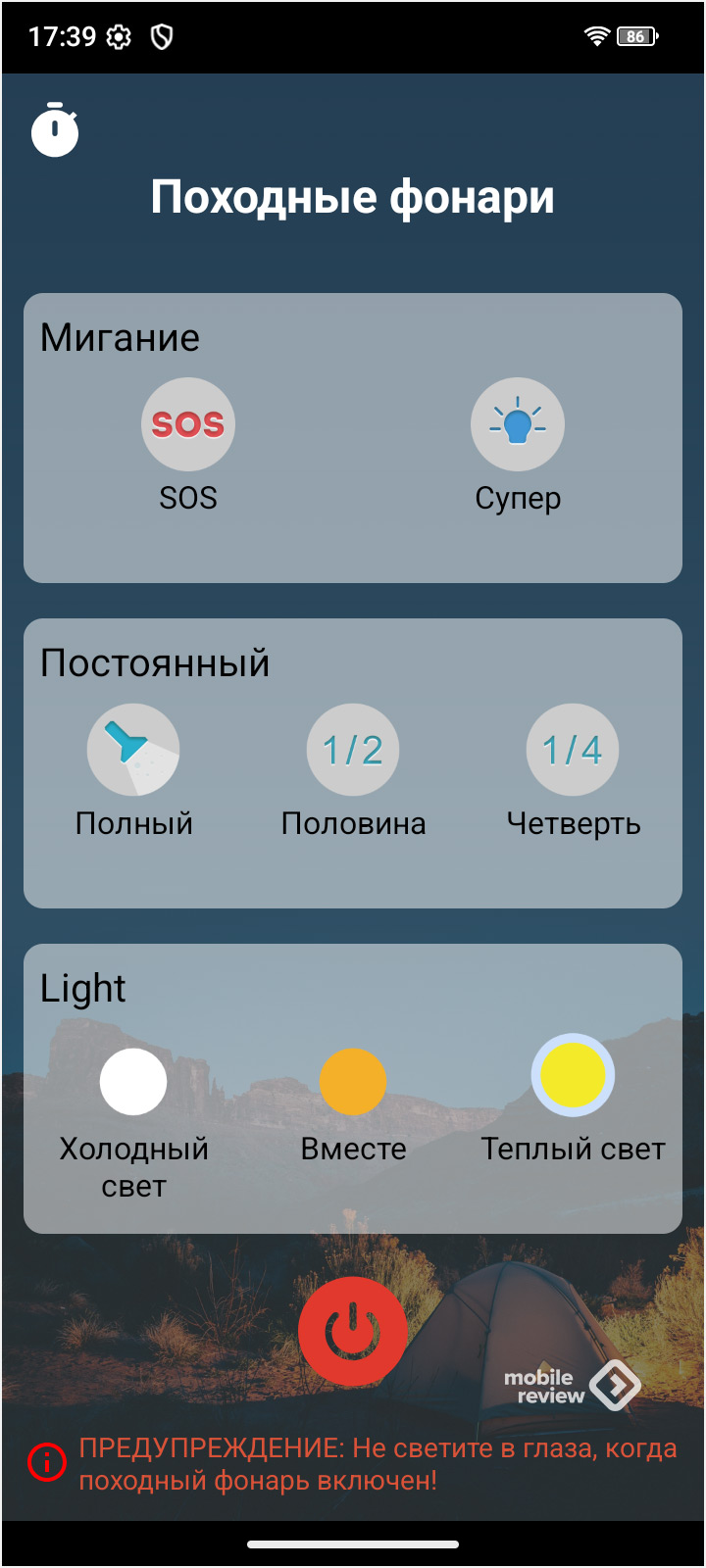Viewport: 706px width, 1568px height.
Task: Select the Супер blinking mode
Action: 518,424
